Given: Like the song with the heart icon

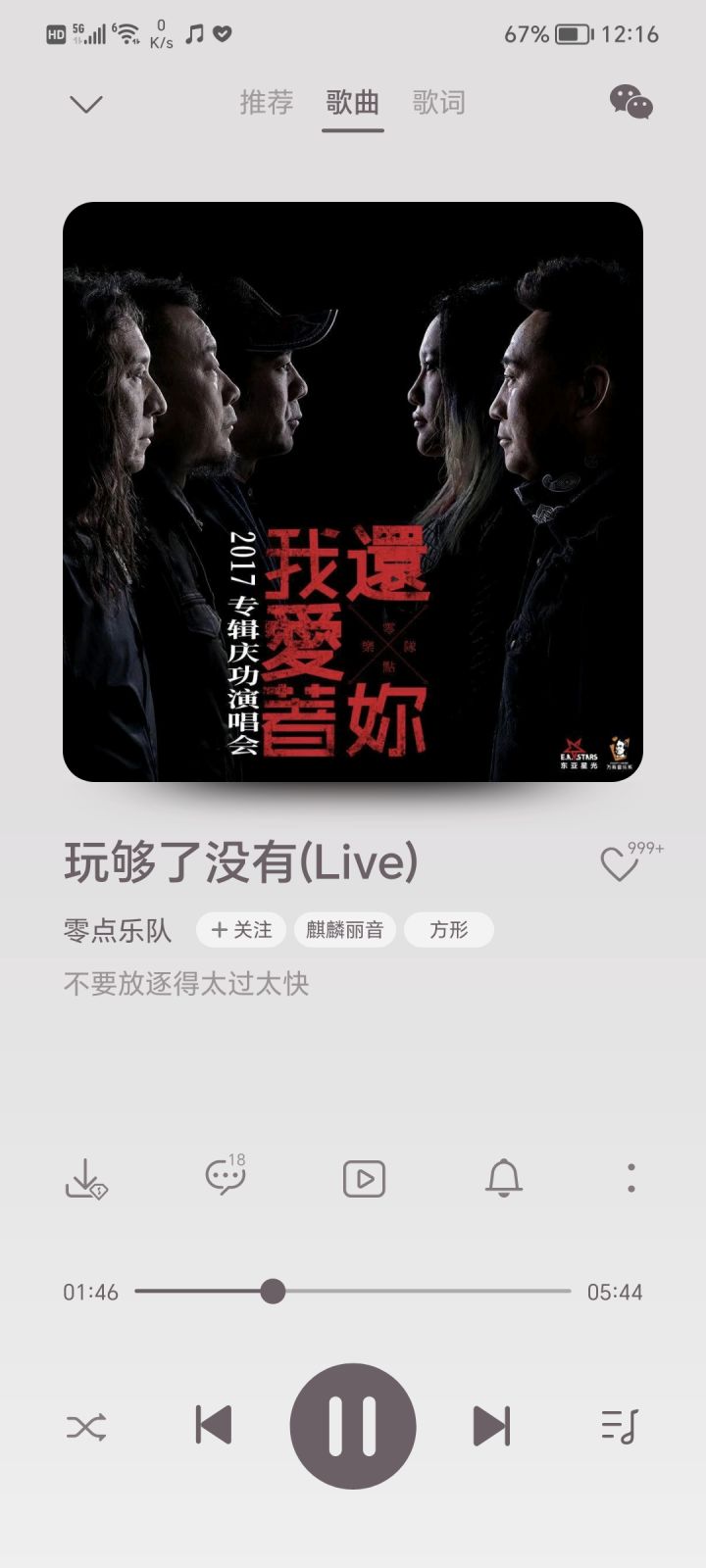Looking at the screenshot, I should tap(620, 863).
